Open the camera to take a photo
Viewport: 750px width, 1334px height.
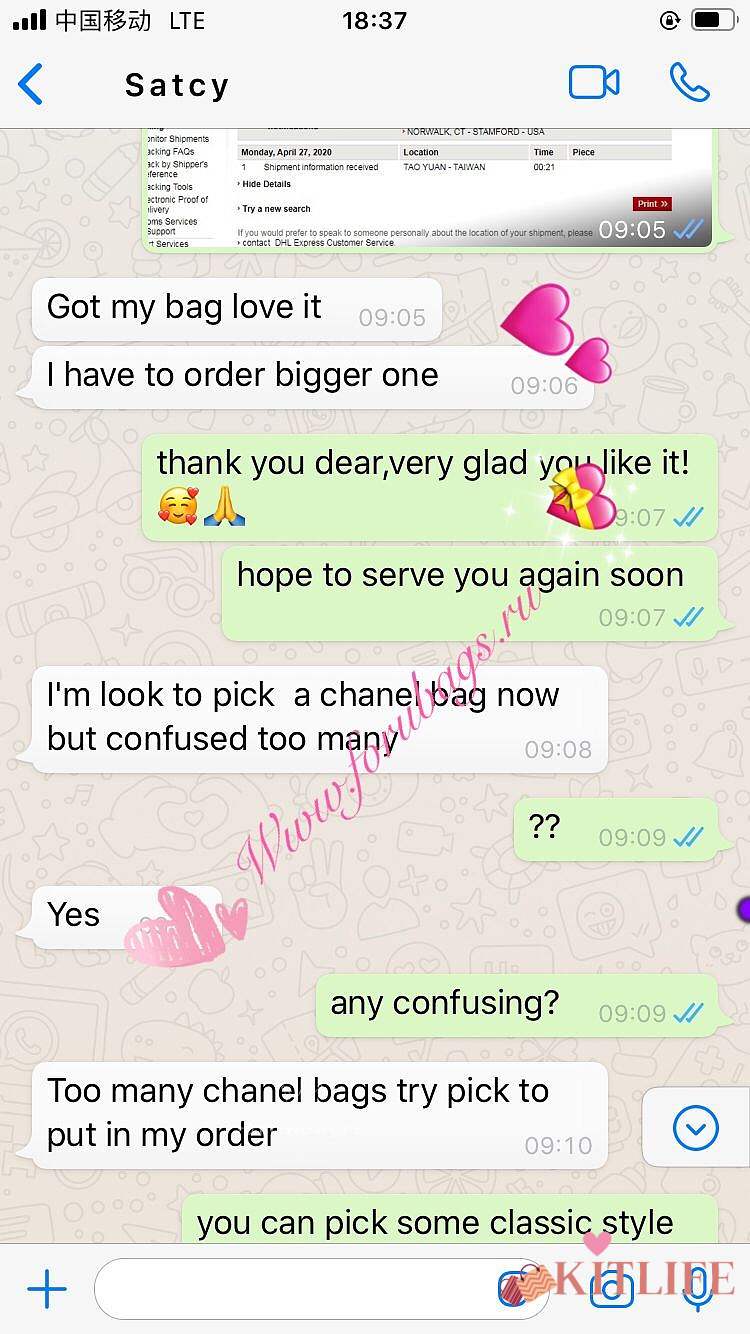[611, 1290]
